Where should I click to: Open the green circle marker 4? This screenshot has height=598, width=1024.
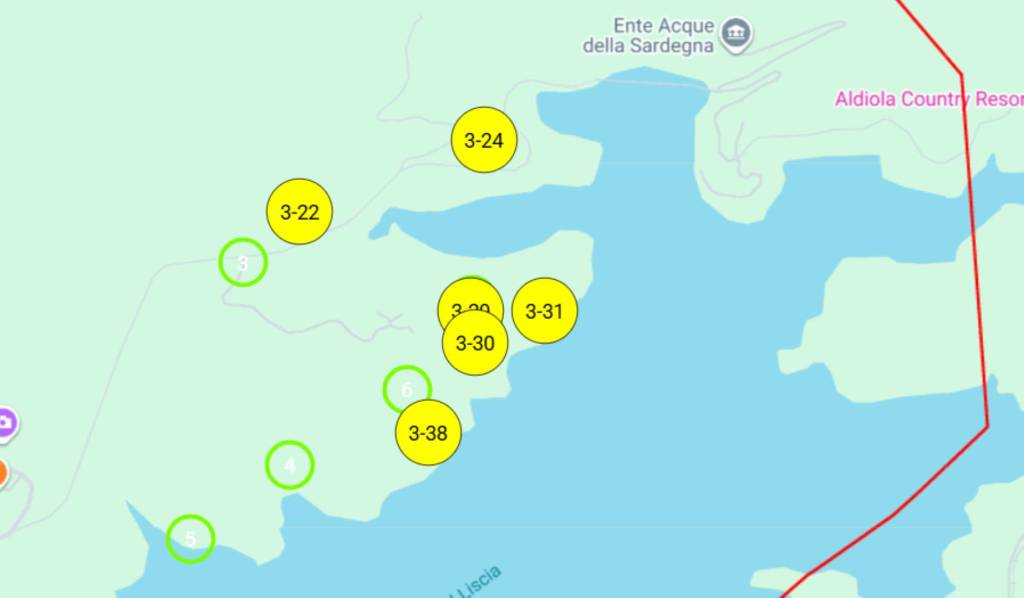pyautogui.click(x=290, y=465)
